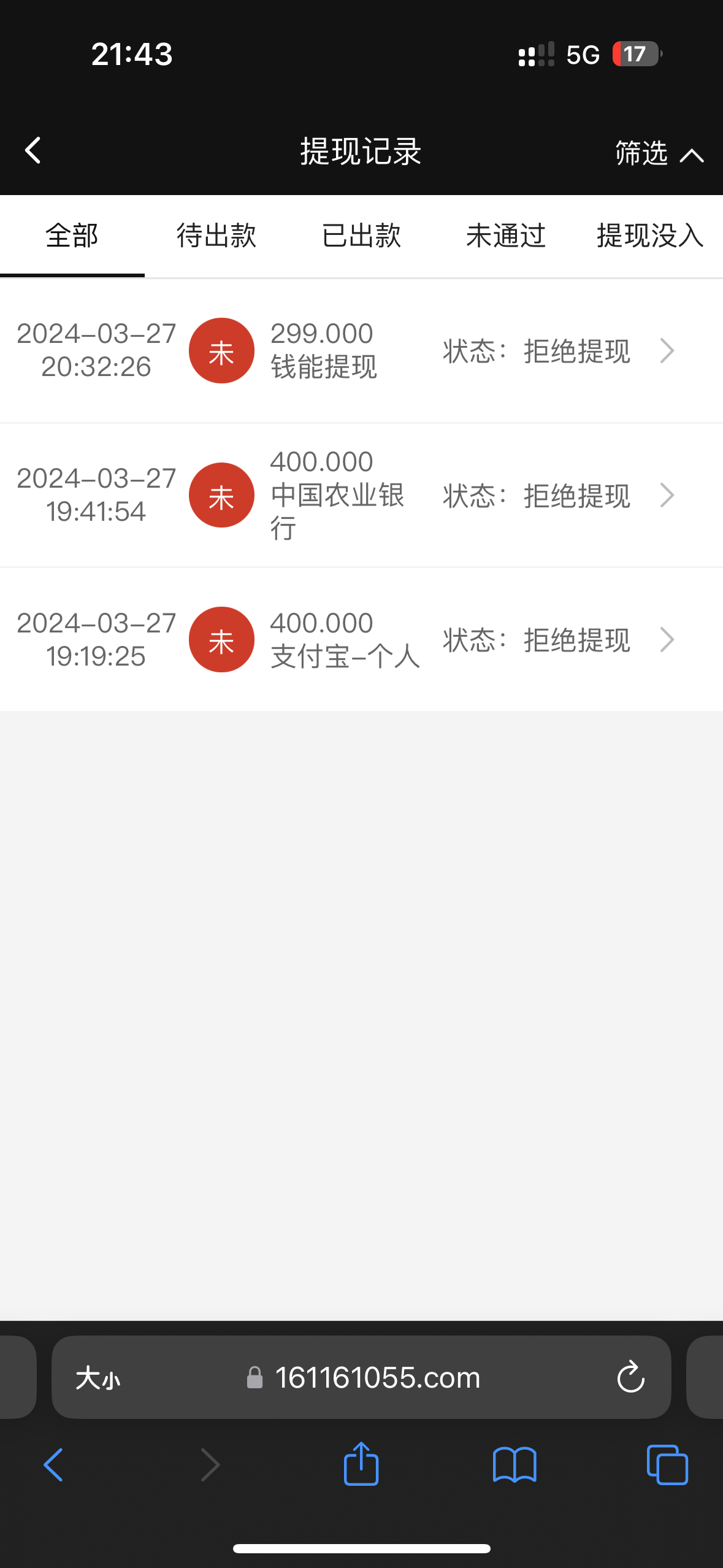The image size is (723, 1568).
Task: Tap the red 未 badge on 钱能提现 record
Action: pos(221,350)
